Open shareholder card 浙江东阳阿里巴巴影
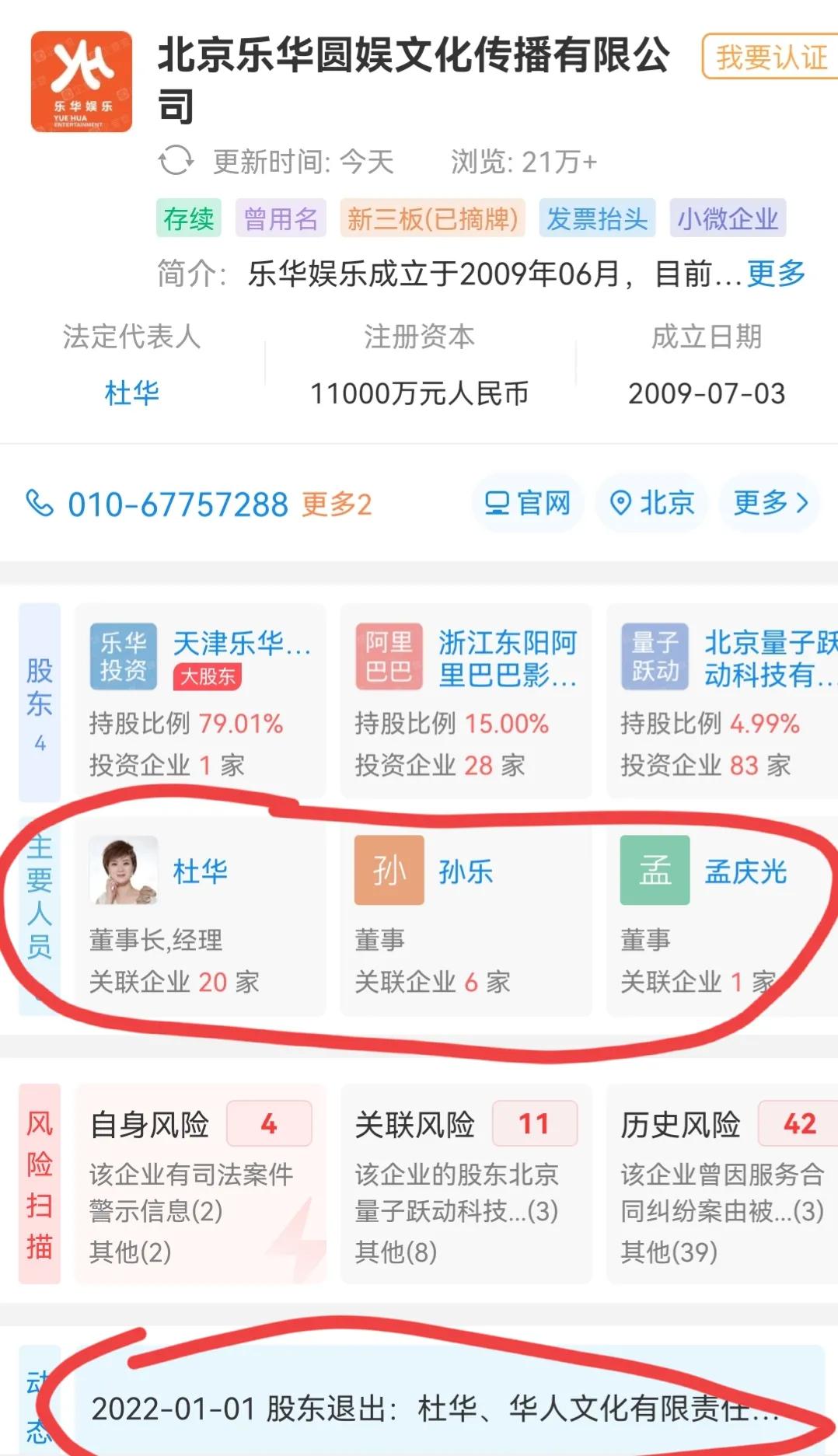The height and width of the screenshot is (1456, 838). pos(466,701)
